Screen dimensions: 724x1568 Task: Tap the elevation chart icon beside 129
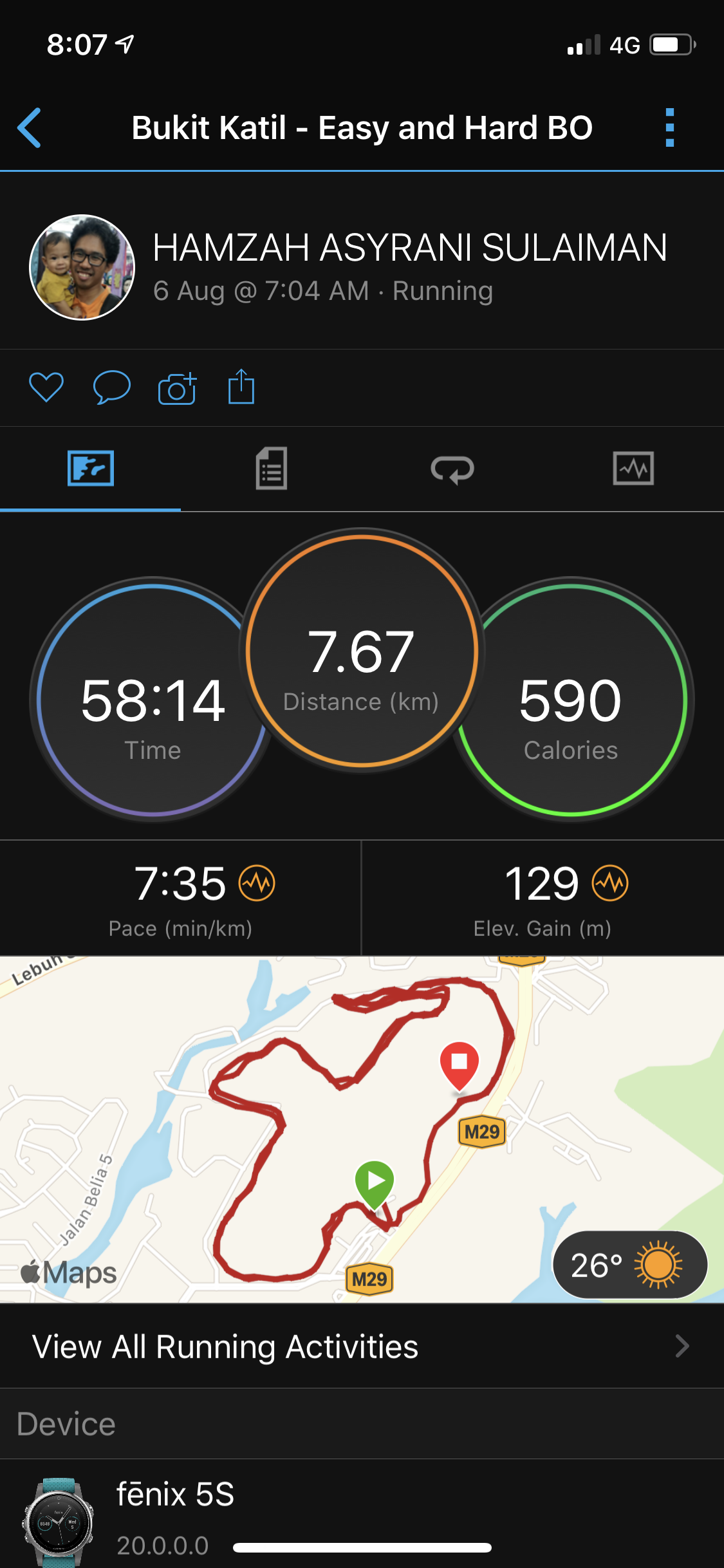tap(610, 883)
